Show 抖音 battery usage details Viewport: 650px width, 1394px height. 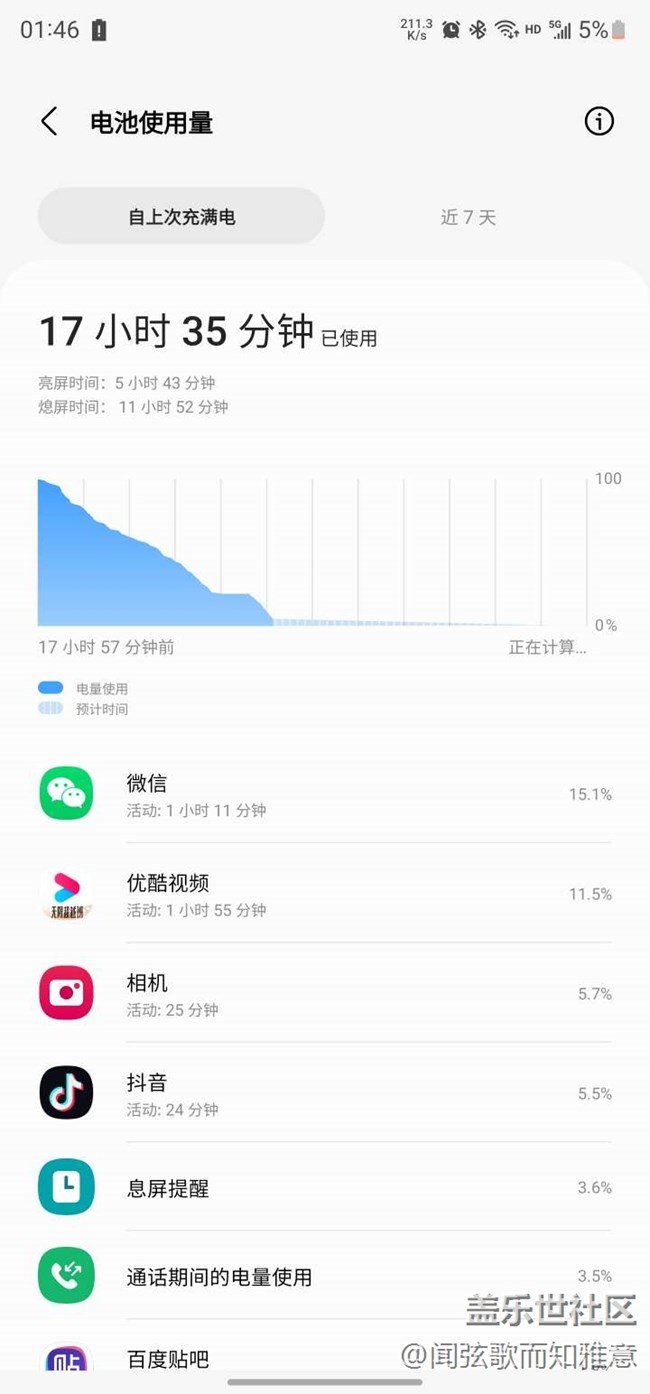click(x=325, y=1093)
